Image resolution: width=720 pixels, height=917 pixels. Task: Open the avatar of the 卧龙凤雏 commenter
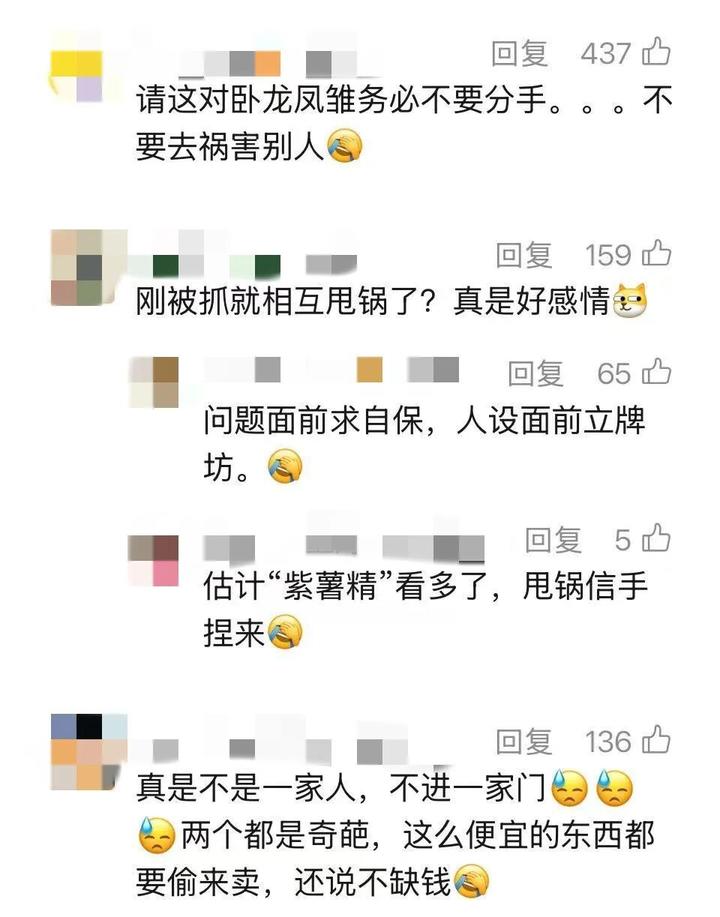coord(76,63)
